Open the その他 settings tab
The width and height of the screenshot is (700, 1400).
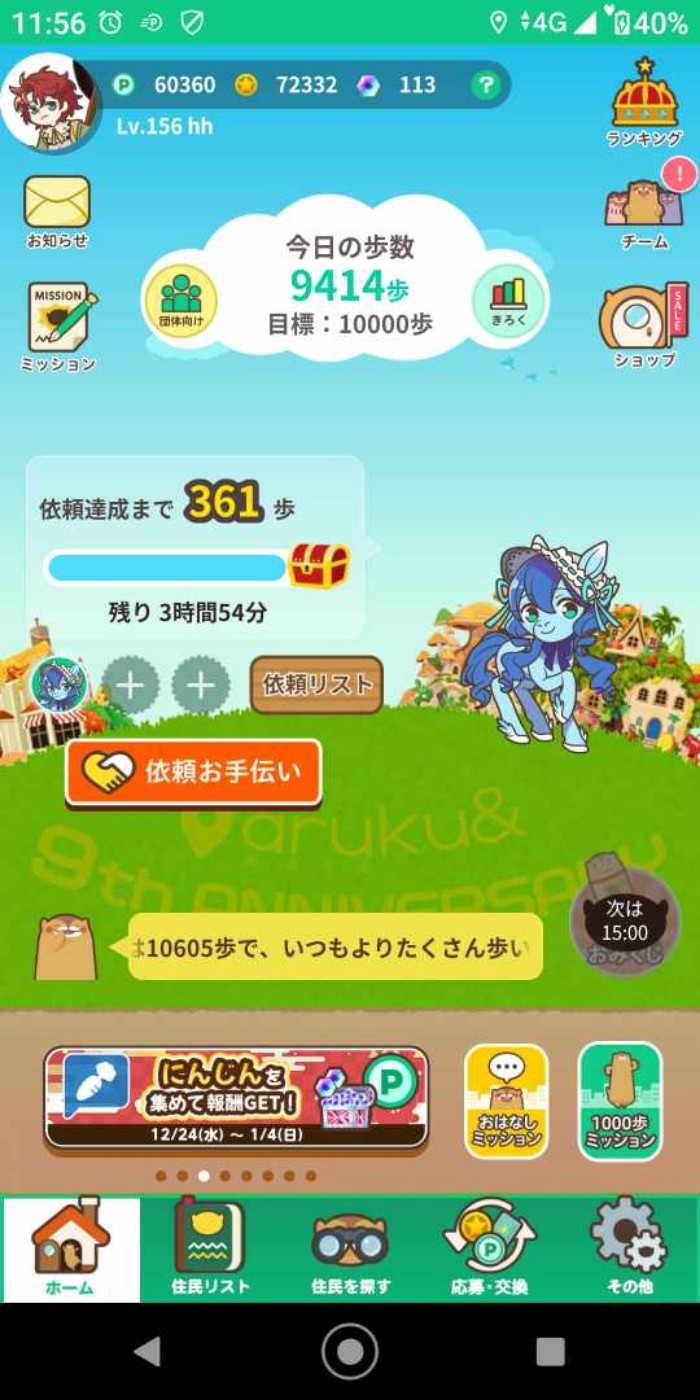(x=628, y=1250)
